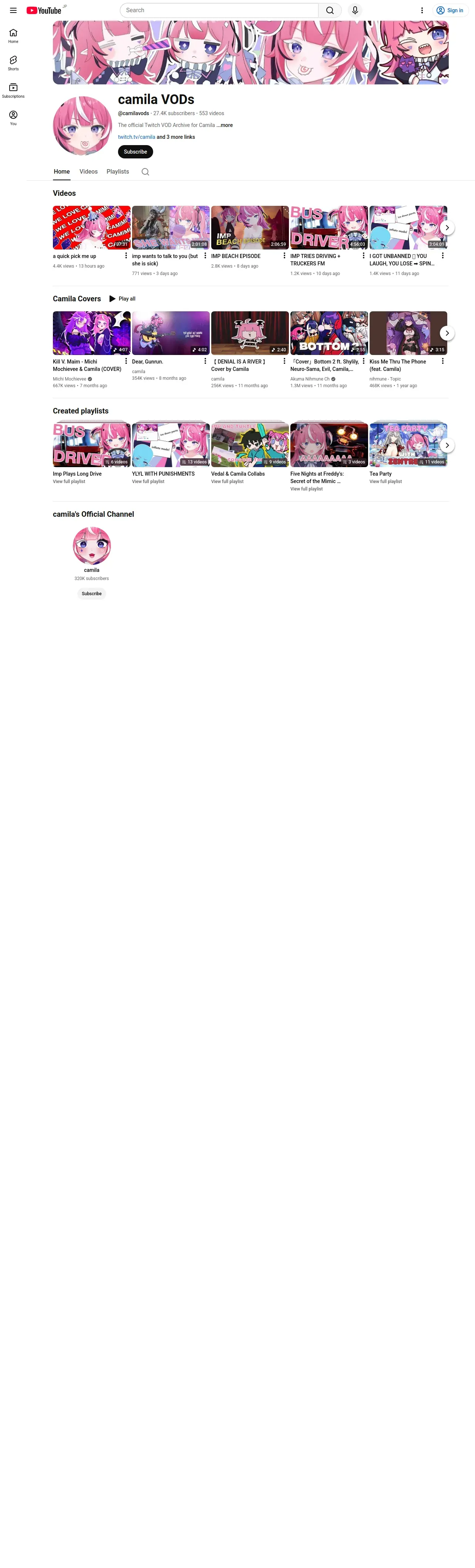Viewport: 475px width, 1568px height.
Task: Go to Shorts in the sidebar
Action: coord(13,63)
